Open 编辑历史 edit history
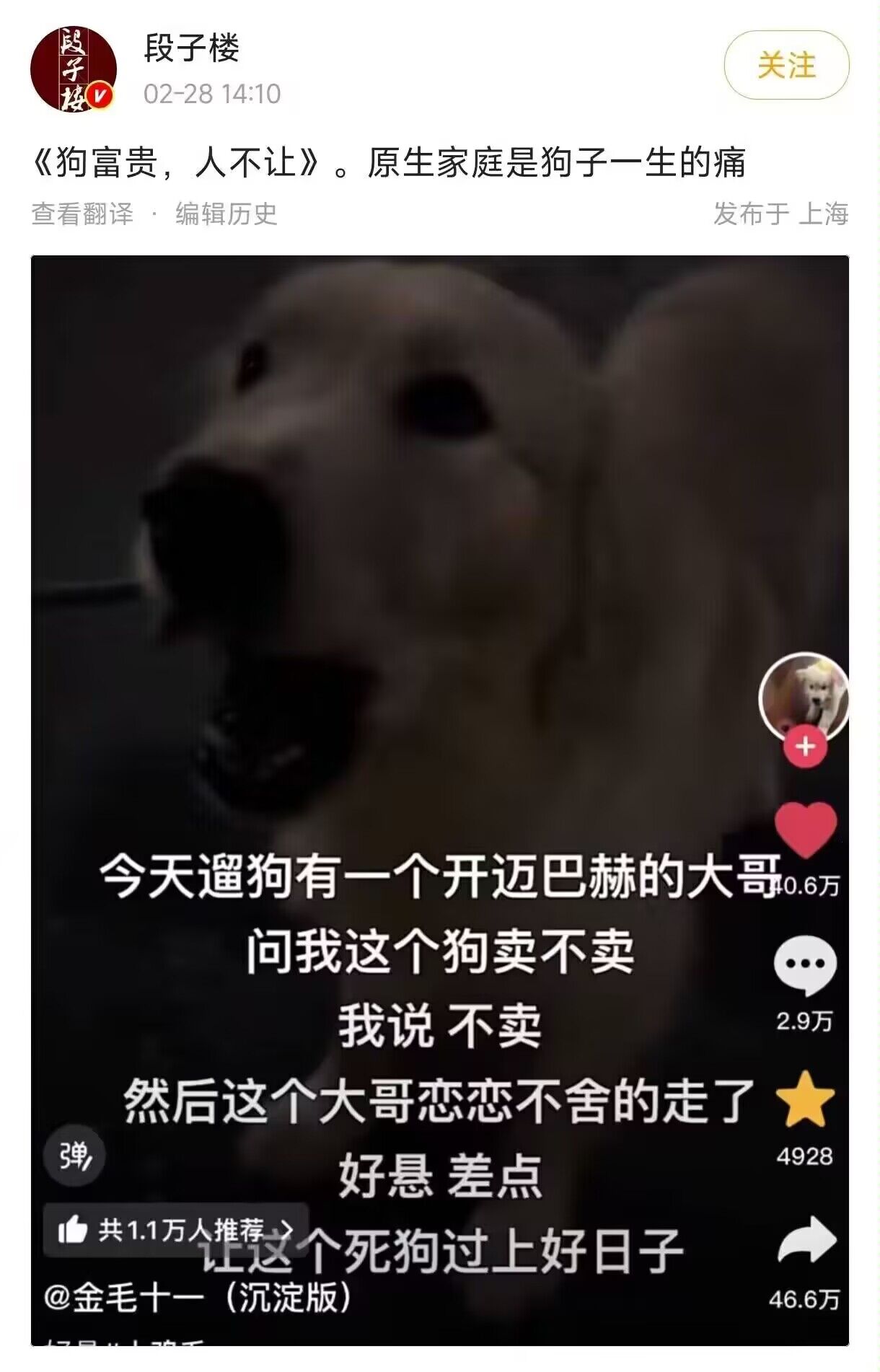The image size is (880, 1372). (x=226, y=214)
